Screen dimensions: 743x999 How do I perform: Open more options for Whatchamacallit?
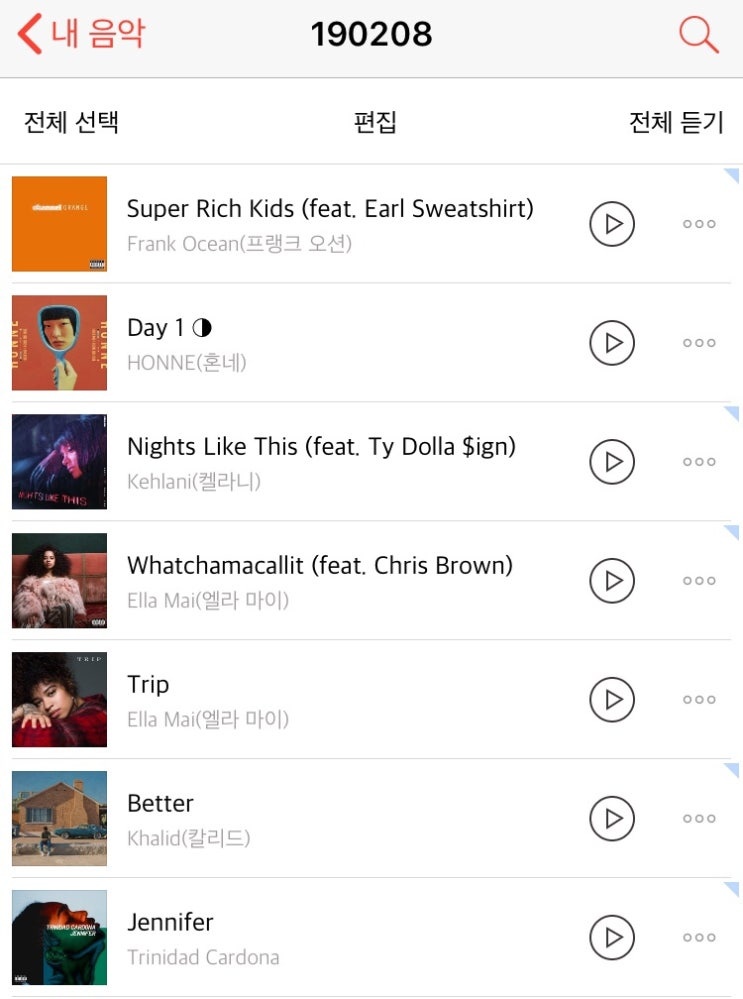(x=699, y=581)
